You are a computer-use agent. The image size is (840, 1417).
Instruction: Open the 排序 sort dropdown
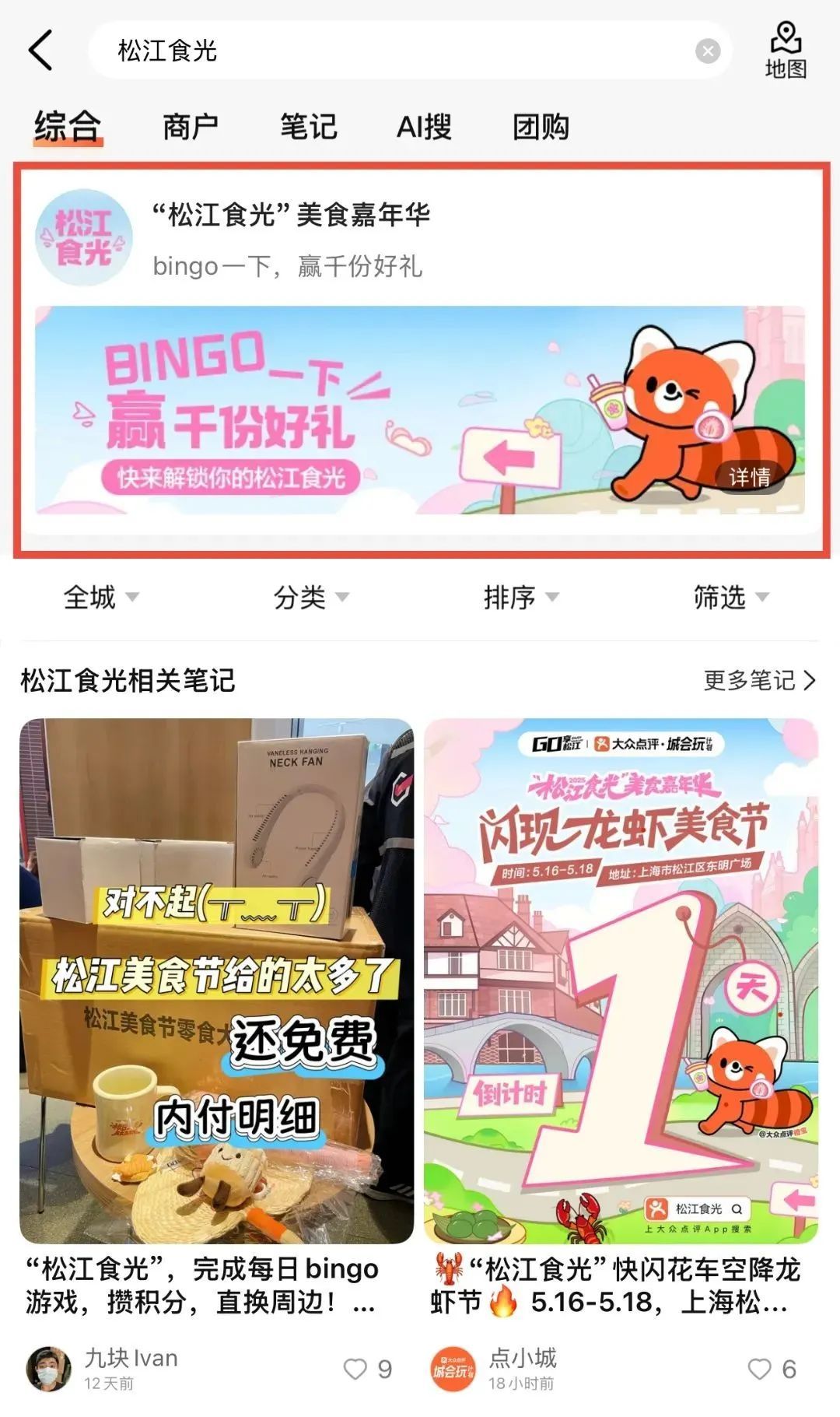pyautogui.click(x=521, y=598)
